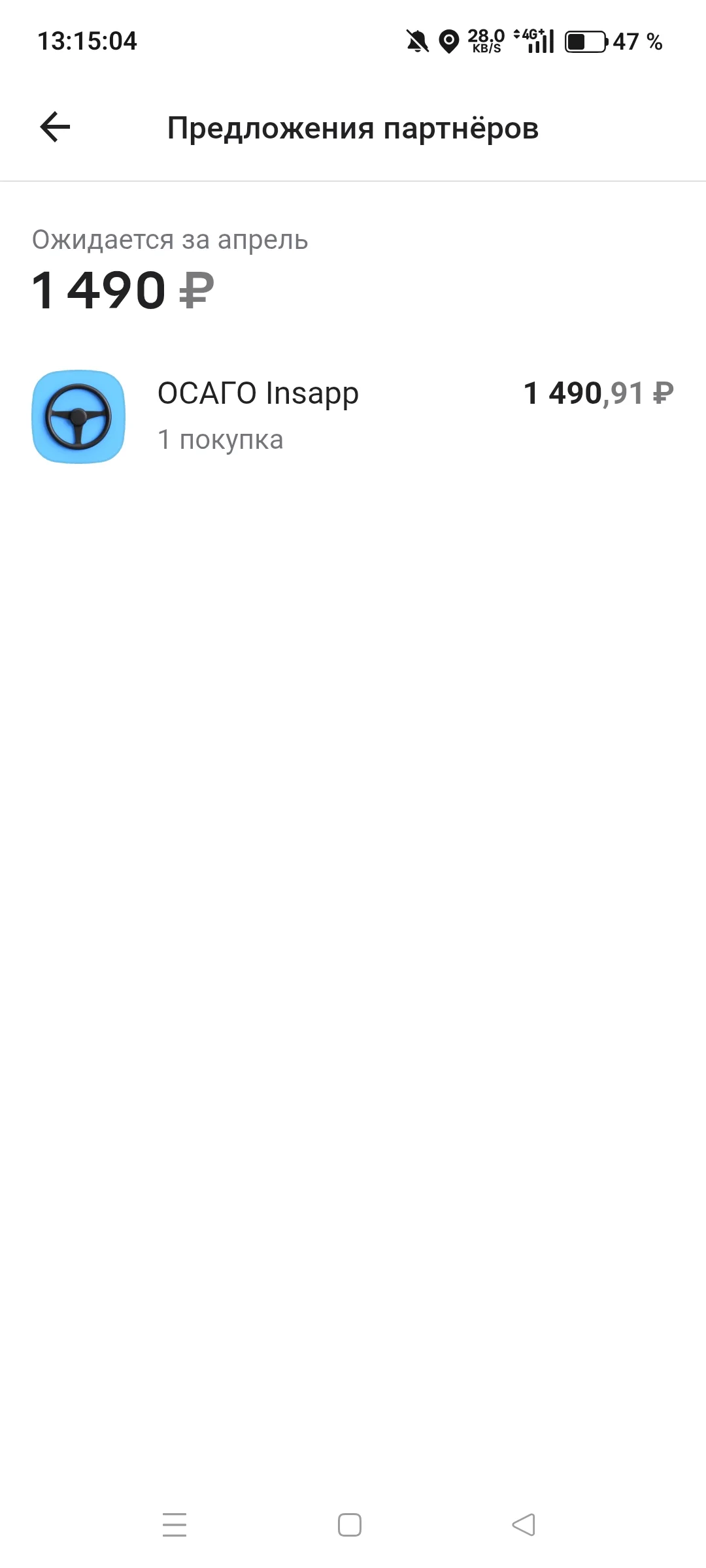The width and height of the screenshot is (706, 1568).
Task: Tap the system home button
Action: click(350, 1526)
